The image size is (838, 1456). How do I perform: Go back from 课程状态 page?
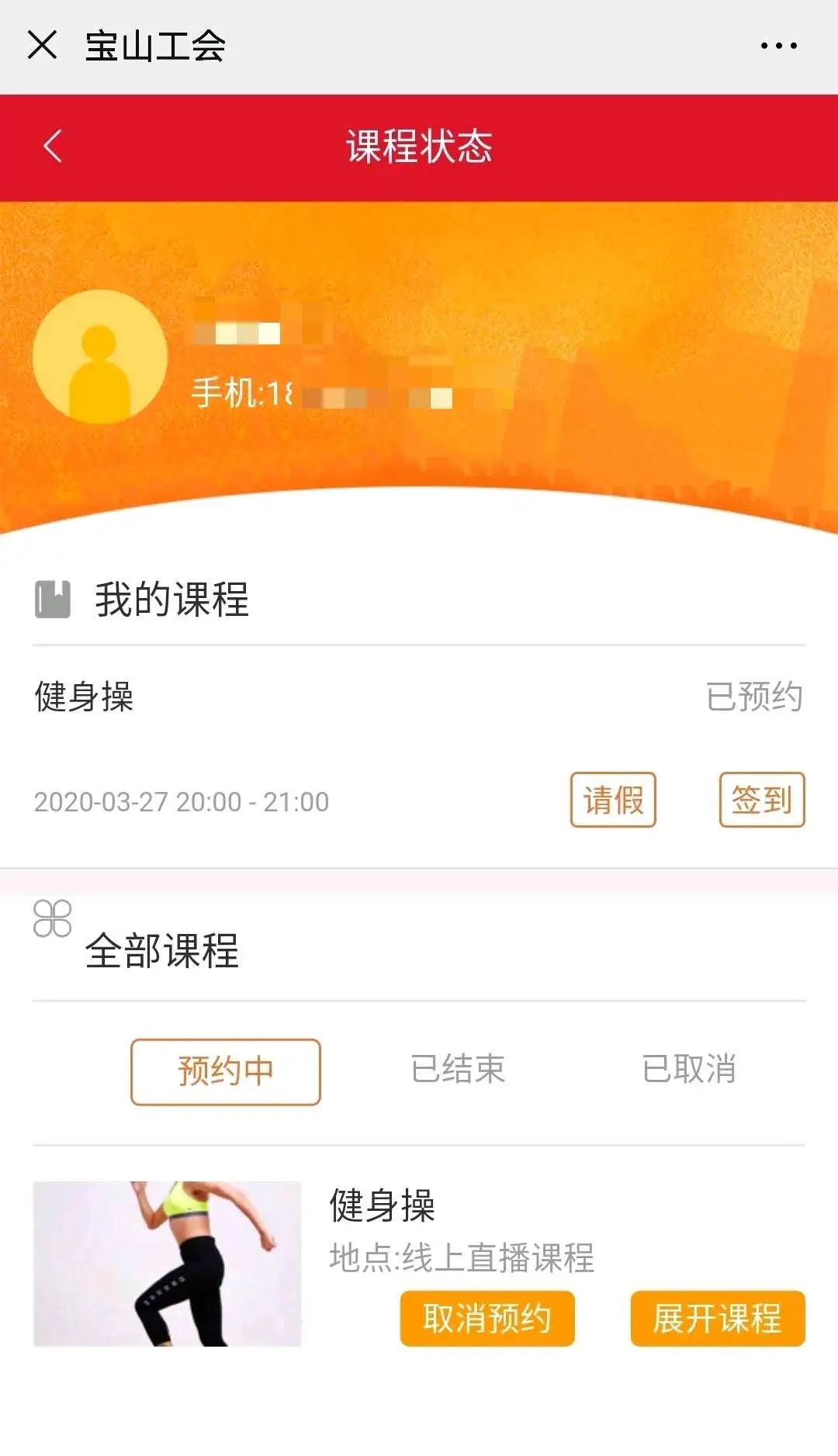(x=53, y=146)
